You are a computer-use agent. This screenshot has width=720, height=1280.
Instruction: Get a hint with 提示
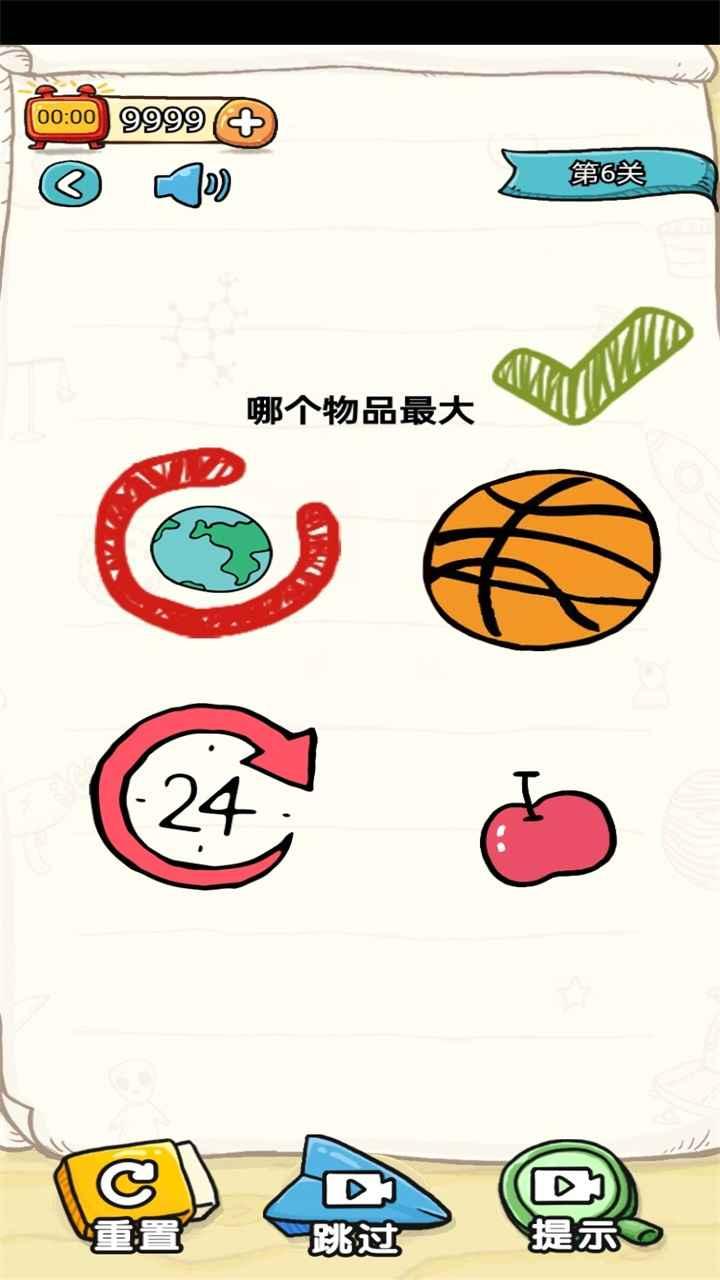coord(573,1200)
